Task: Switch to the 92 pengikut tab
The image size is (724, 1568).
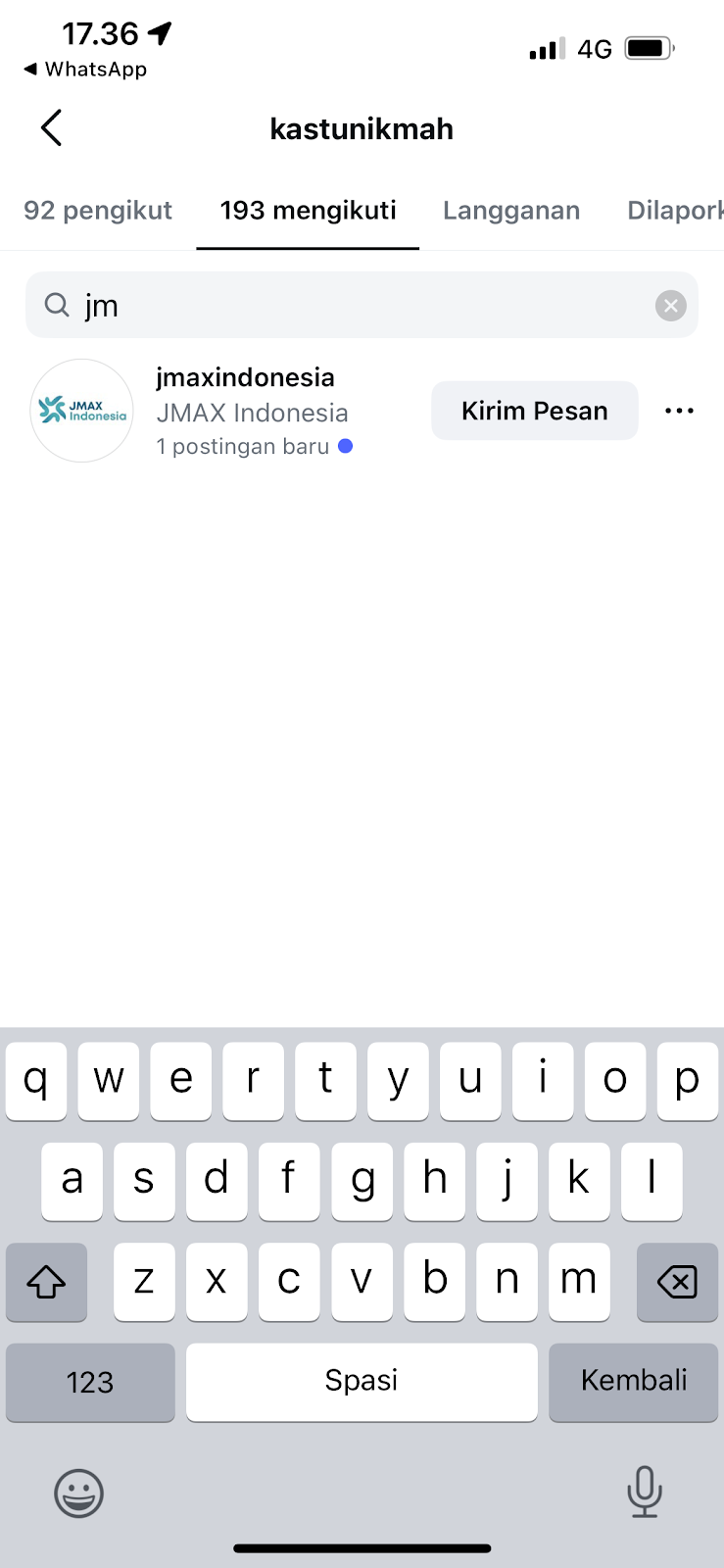Action: 98,211
